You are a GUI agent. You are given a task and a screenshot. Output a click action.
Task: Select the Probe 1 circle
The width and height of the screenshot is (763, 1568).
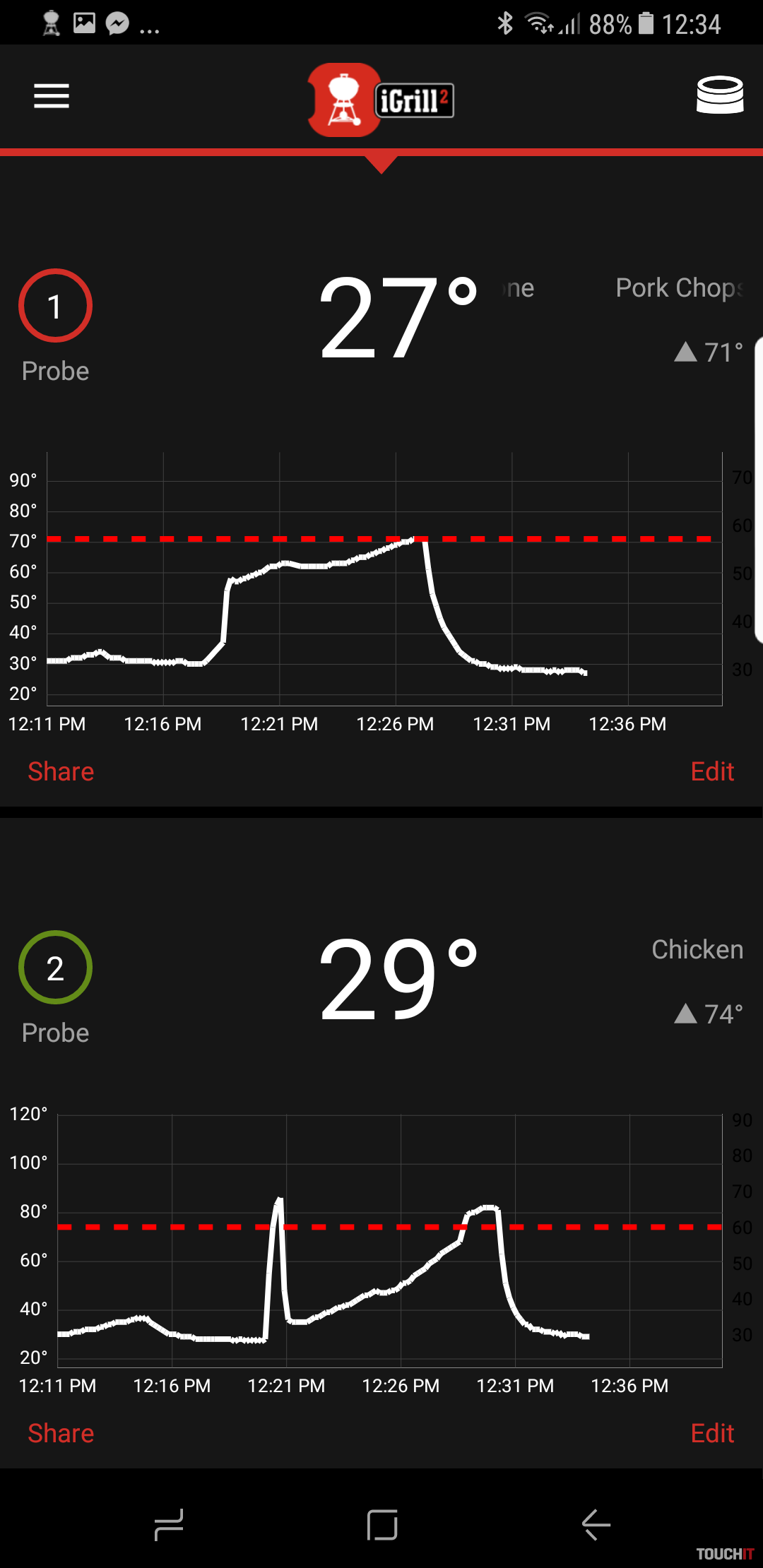coord(55,306)
